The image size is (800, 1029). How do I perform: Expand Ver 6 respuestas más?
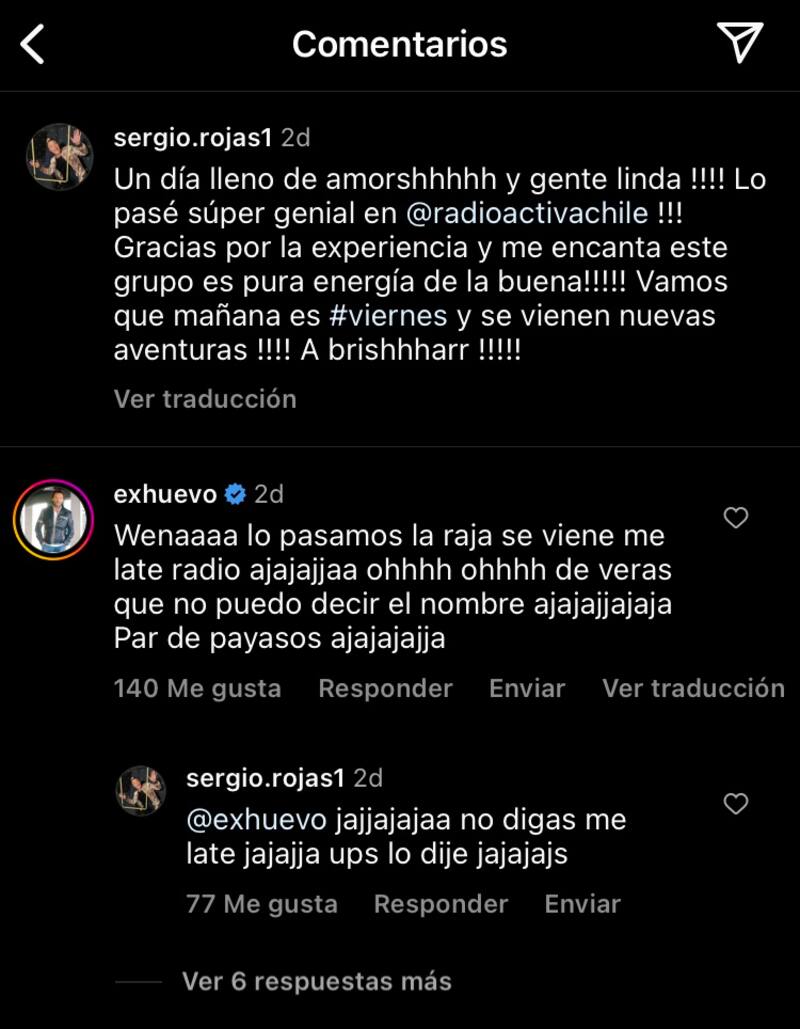pos(316,982)
